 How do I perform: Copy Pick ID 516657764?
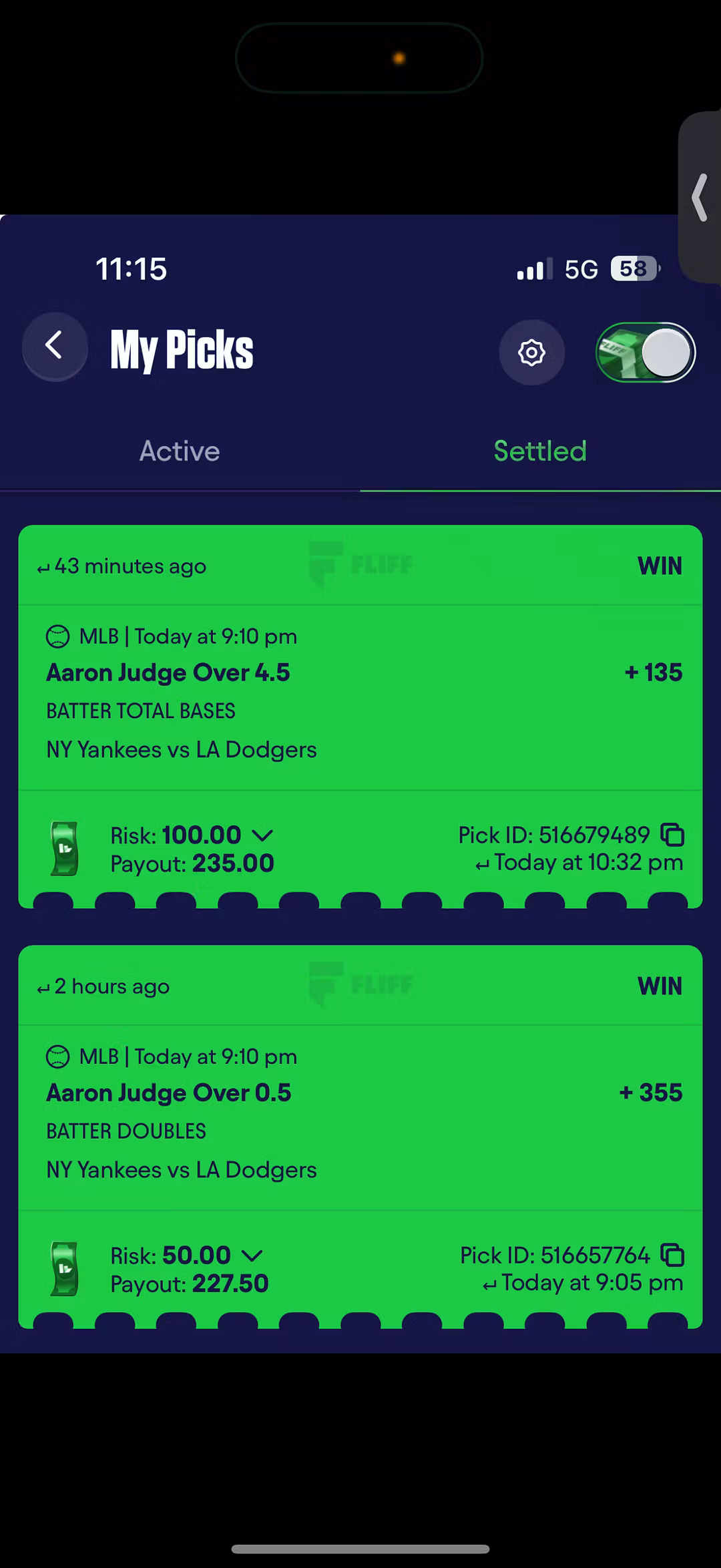point(672,1255)
